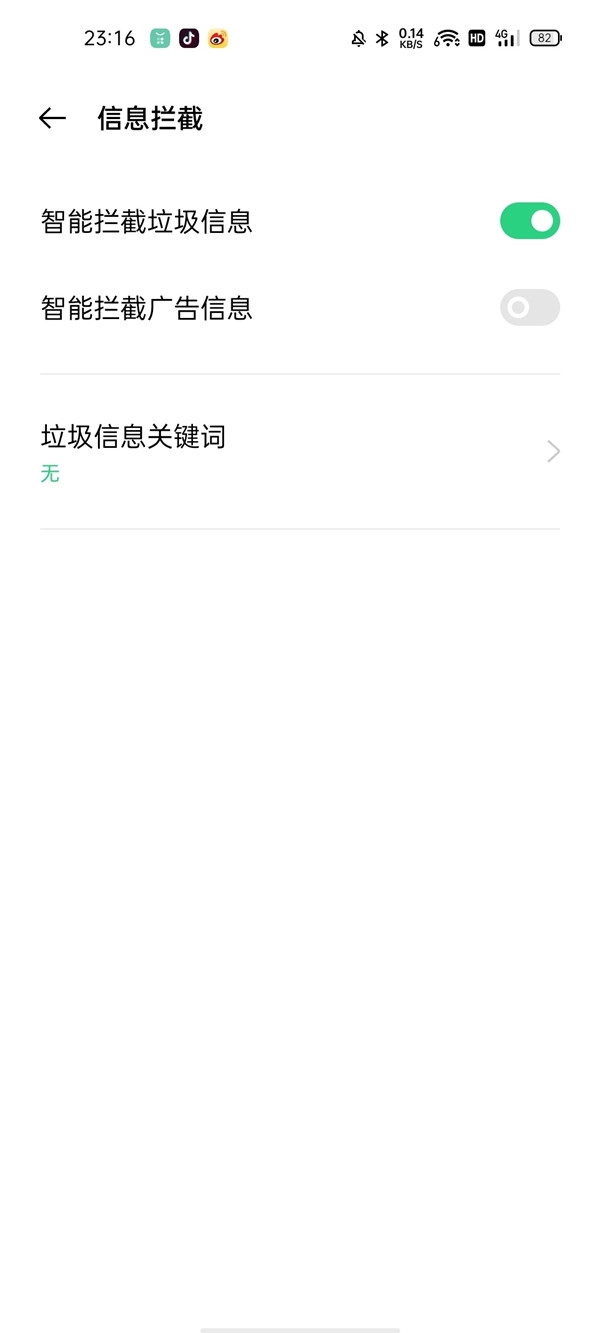Disable 智能拦截垃圾信息 switch
600x1333 pixels.
(x=529, y=221)
